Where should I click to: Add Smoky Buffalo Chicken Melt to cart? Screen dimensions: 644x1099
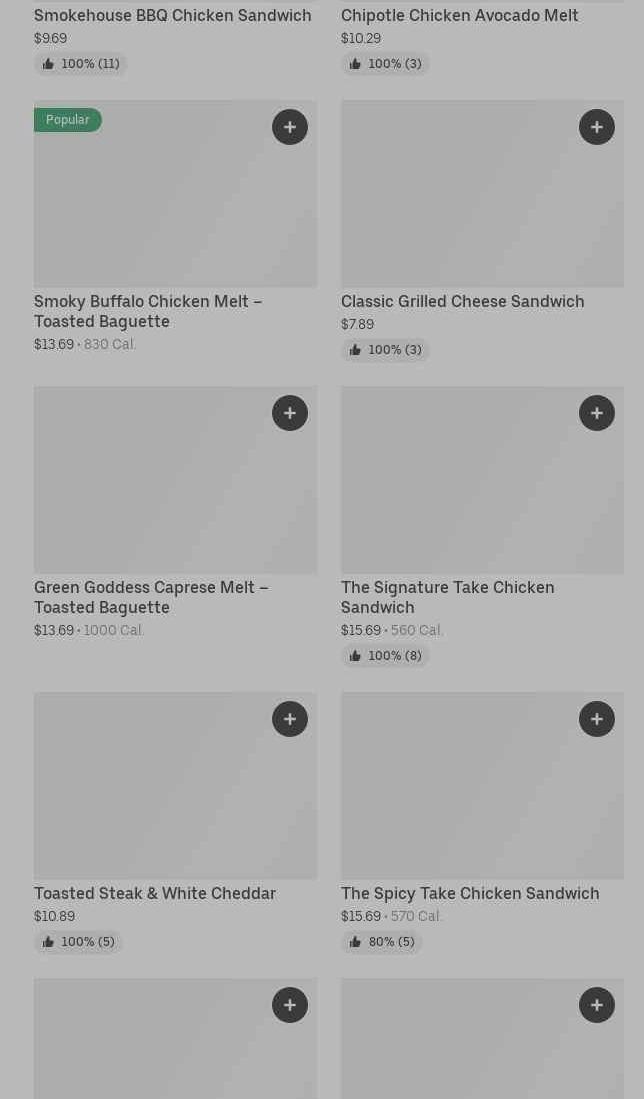(x=290, y=127)
